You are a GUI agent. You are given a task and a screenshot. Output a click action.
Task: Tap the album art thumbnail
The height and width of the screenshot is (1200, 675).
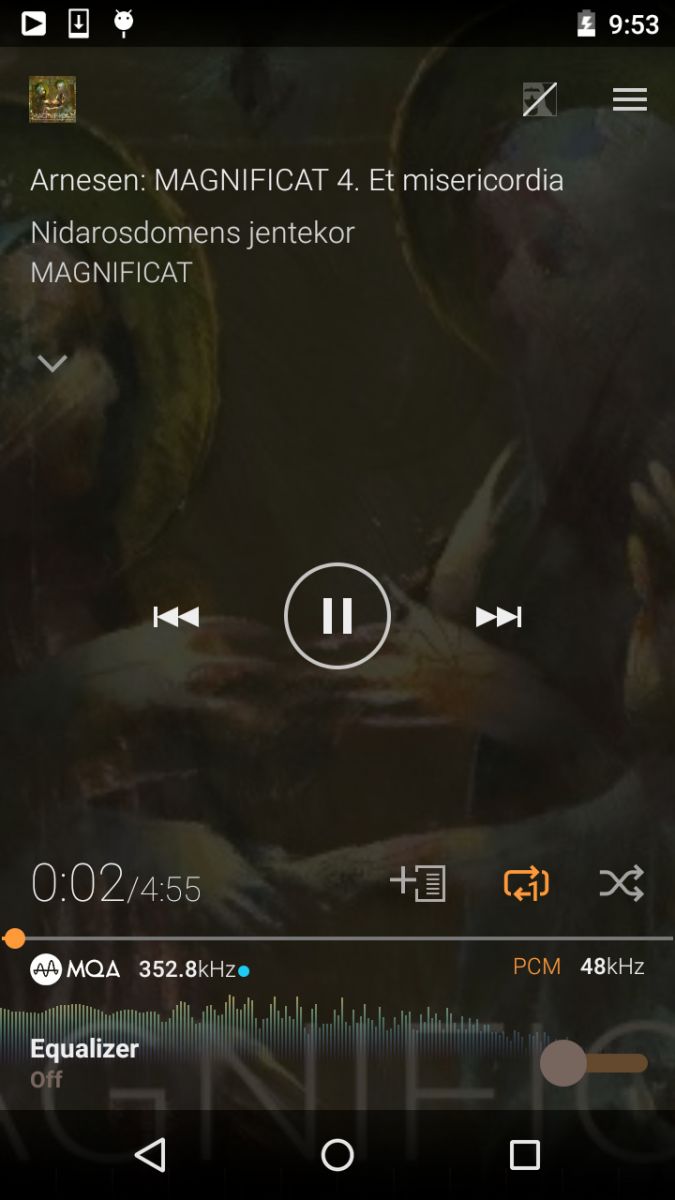[x=52, y=99]
